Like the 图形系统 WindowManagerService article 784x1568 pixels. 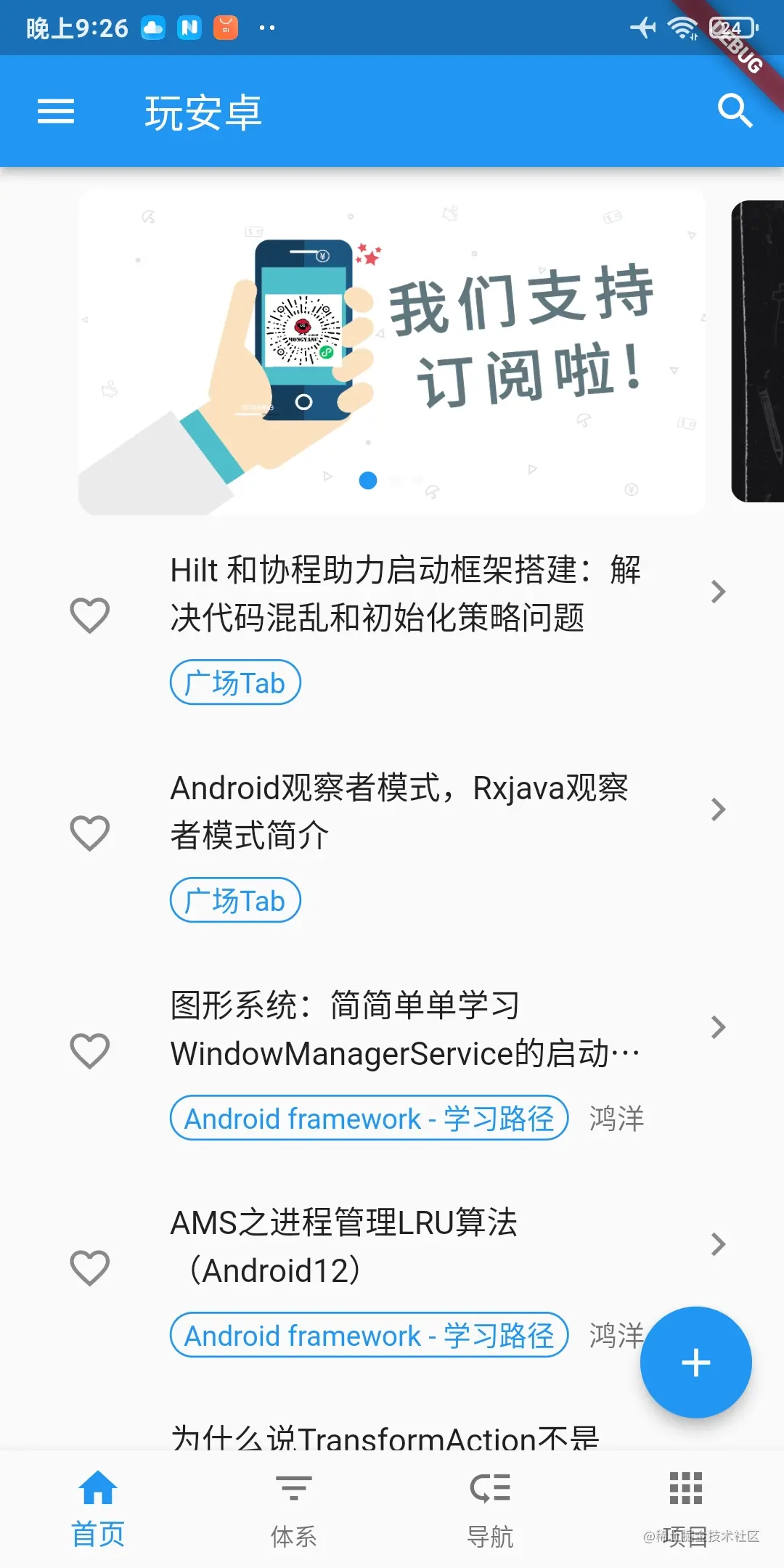(x=90, y=1050)
